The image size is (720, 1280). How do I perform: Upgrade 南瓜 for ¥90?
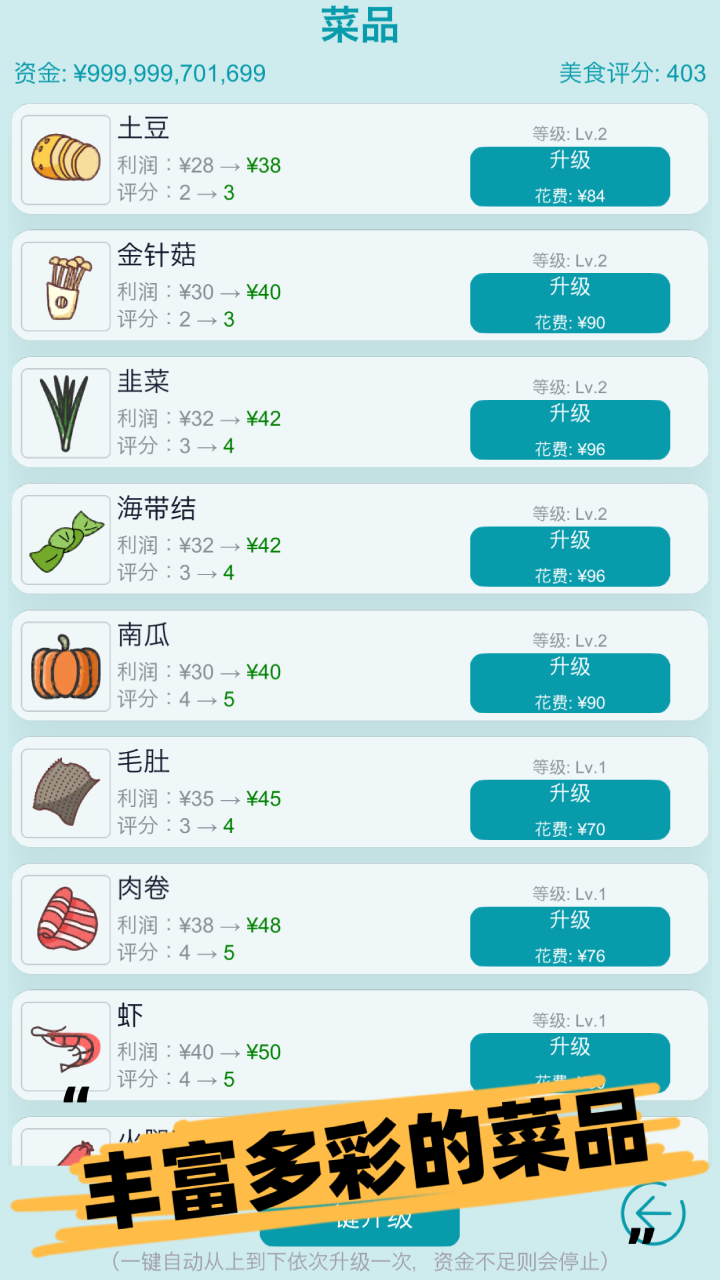[x=568, y=683]
